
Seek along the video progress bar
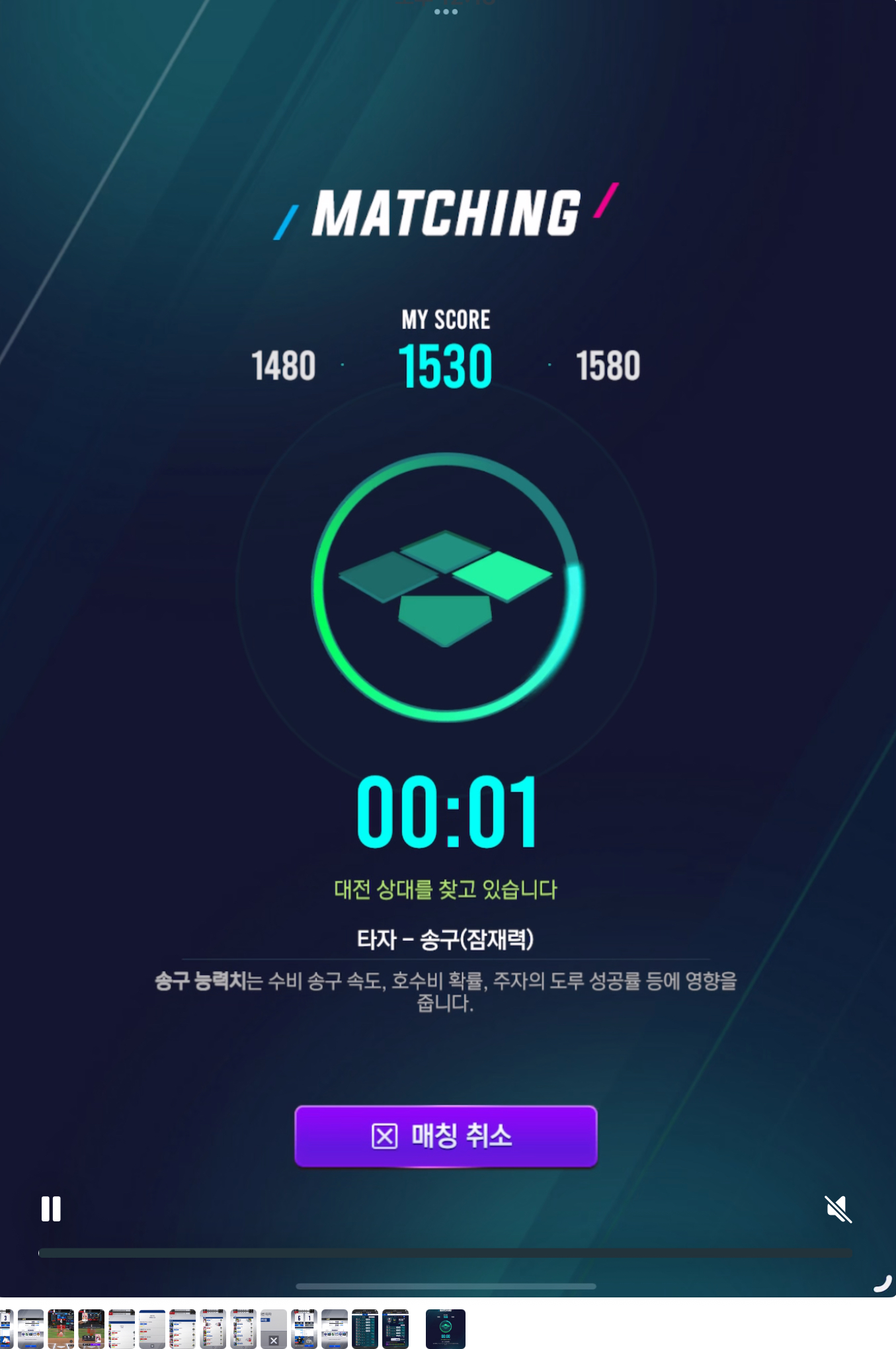[445, 1252]
